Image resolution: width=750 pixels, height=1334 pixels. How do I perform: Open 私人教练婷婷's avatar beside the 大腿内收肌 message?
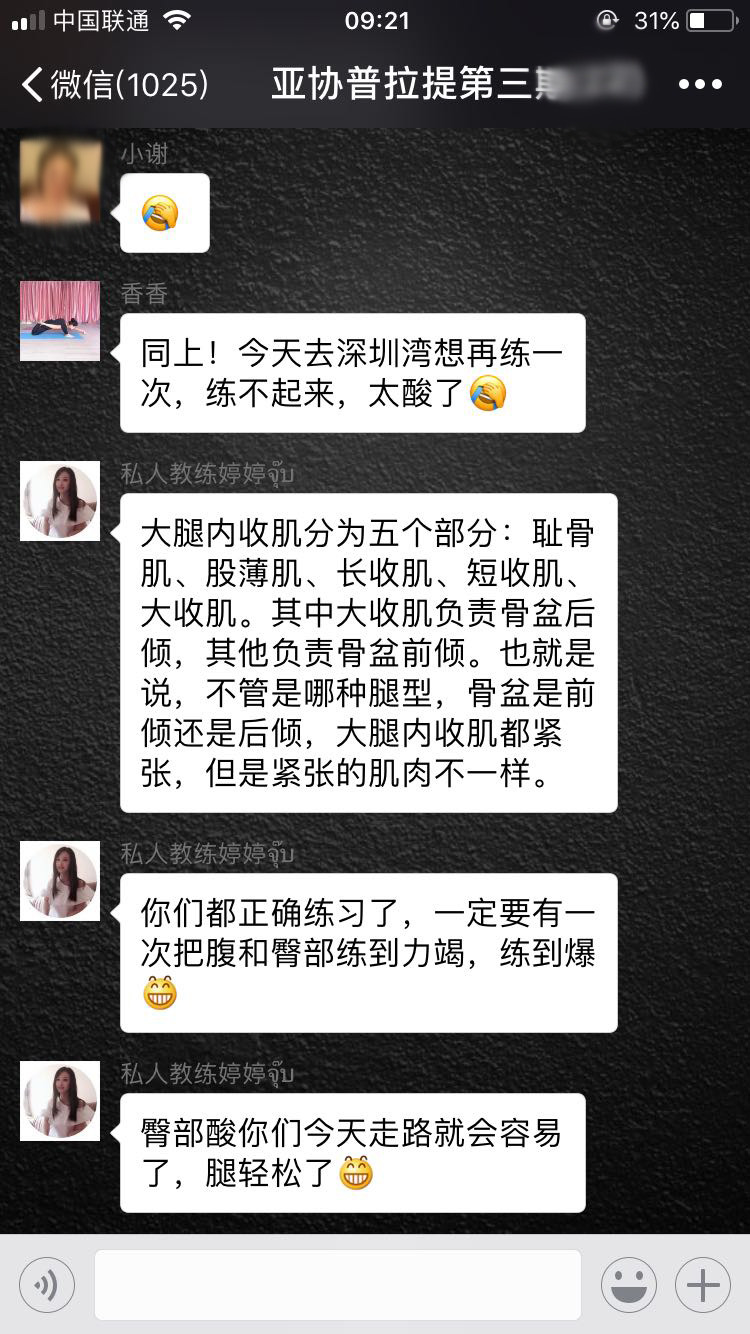coord(60,501)
